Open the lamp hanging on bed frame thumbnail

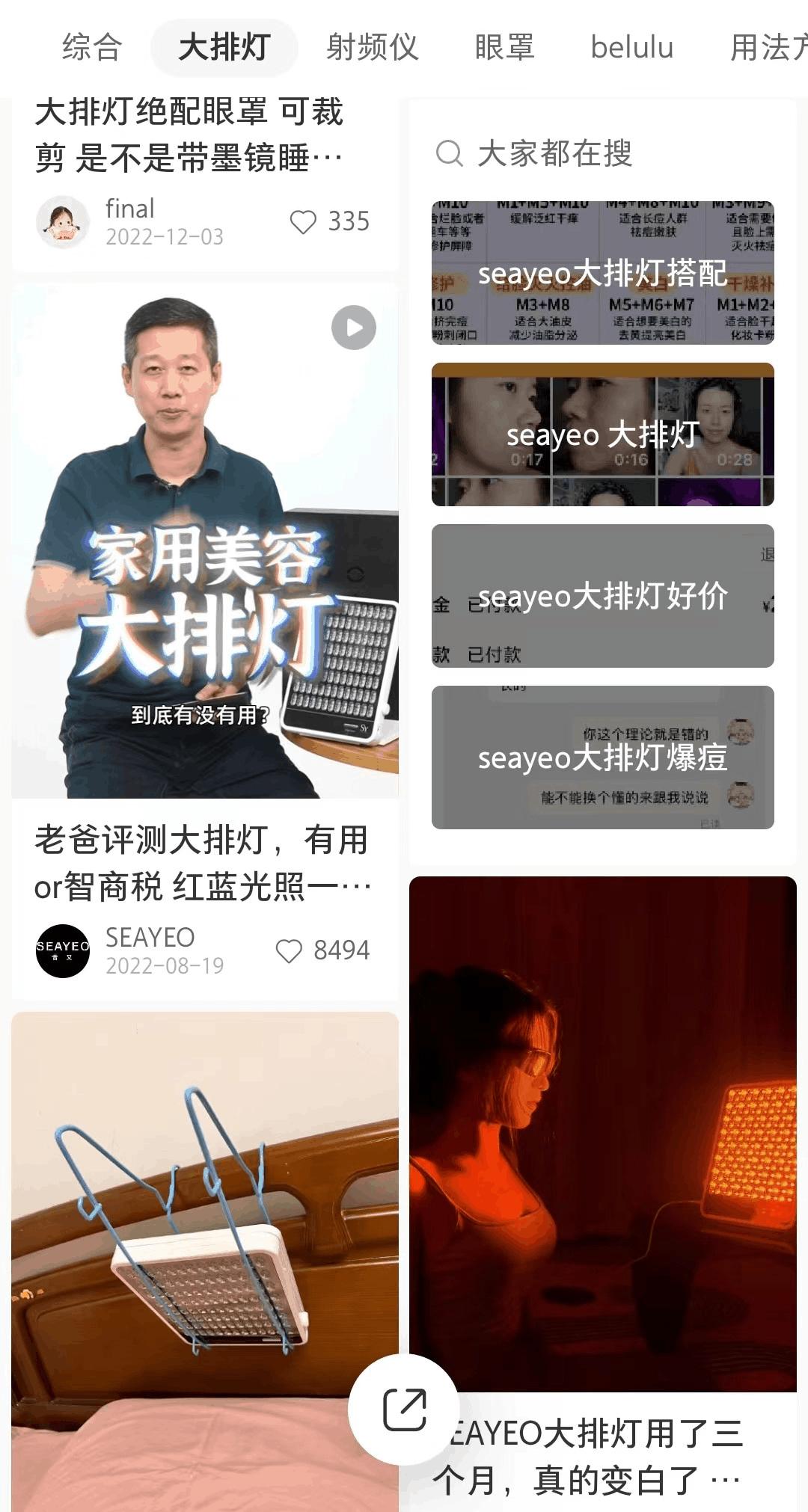202,1234
